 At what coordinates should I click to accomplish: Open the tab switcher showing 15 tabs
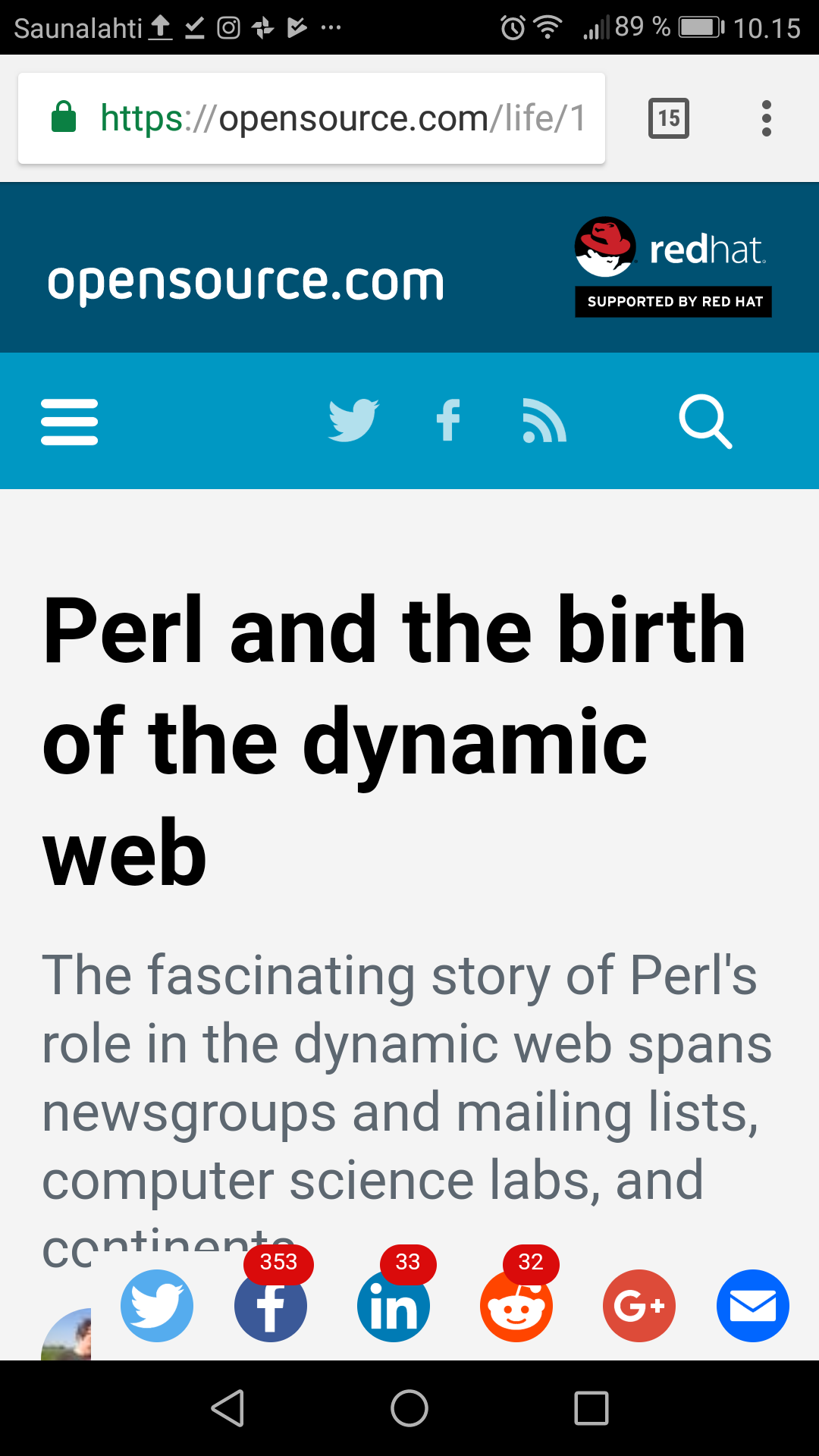pos(669,118)
